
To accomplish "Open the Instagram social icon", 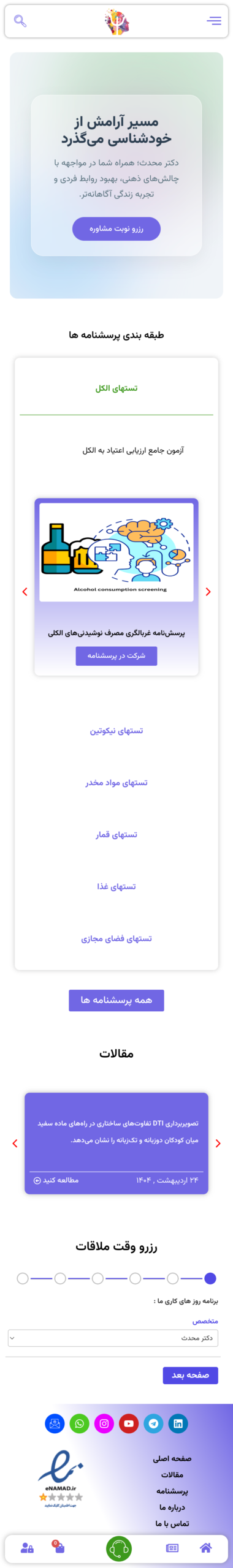I will [104, 1423].
